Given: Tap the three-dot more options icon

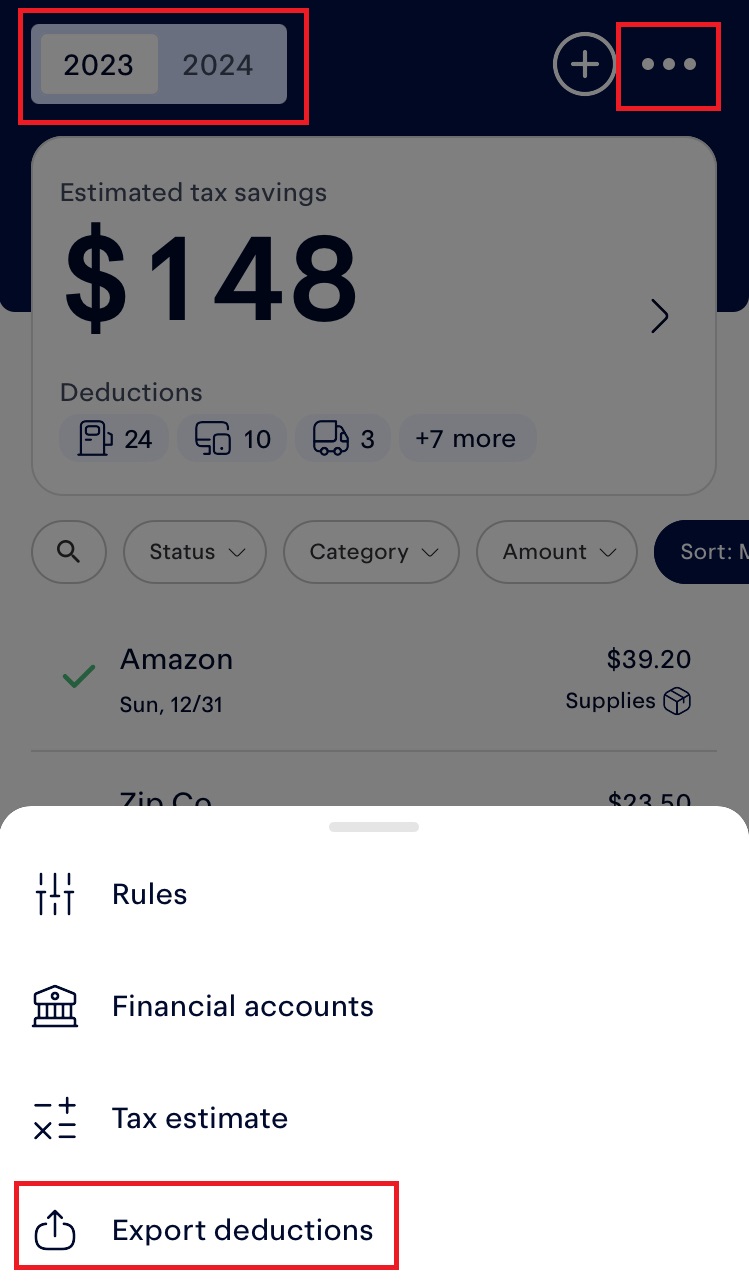Looking at the screenshot, I should [669, 65].
